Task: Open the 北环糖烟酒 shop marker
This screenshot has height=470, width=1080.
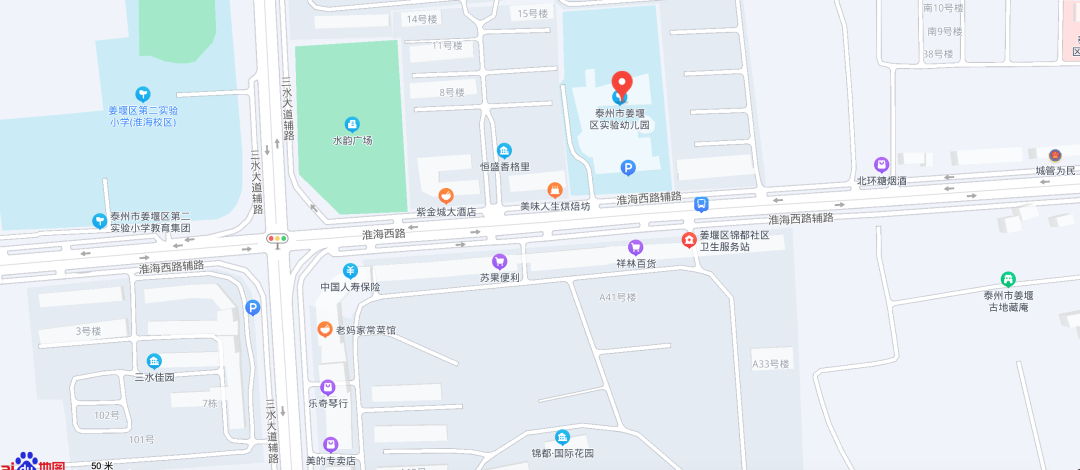Action: tap(881, 165)
